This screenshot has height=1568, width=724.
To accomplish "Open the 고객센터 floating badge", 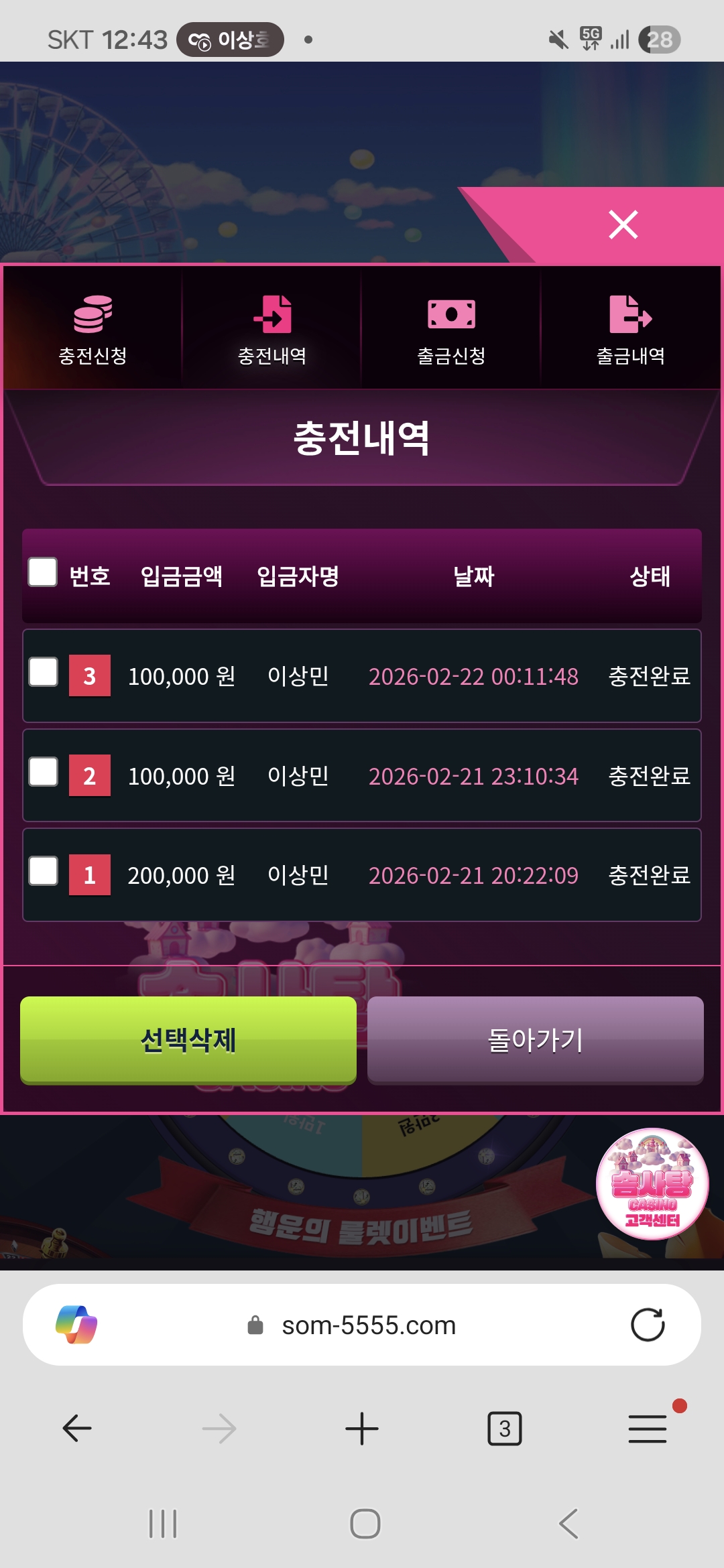I will 652,1184.
